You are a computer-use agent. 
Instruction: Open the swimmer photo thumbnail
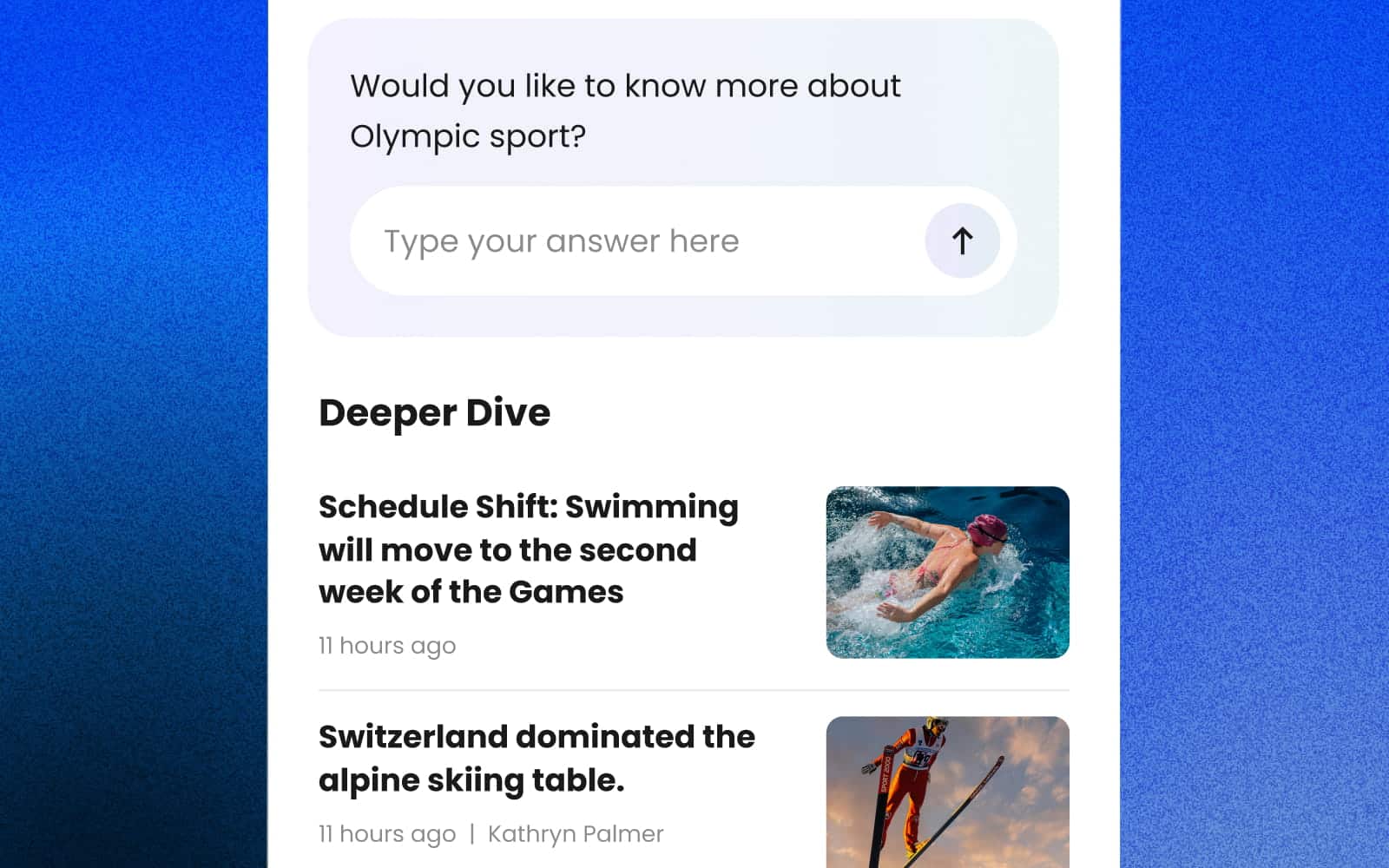[947, 572]
